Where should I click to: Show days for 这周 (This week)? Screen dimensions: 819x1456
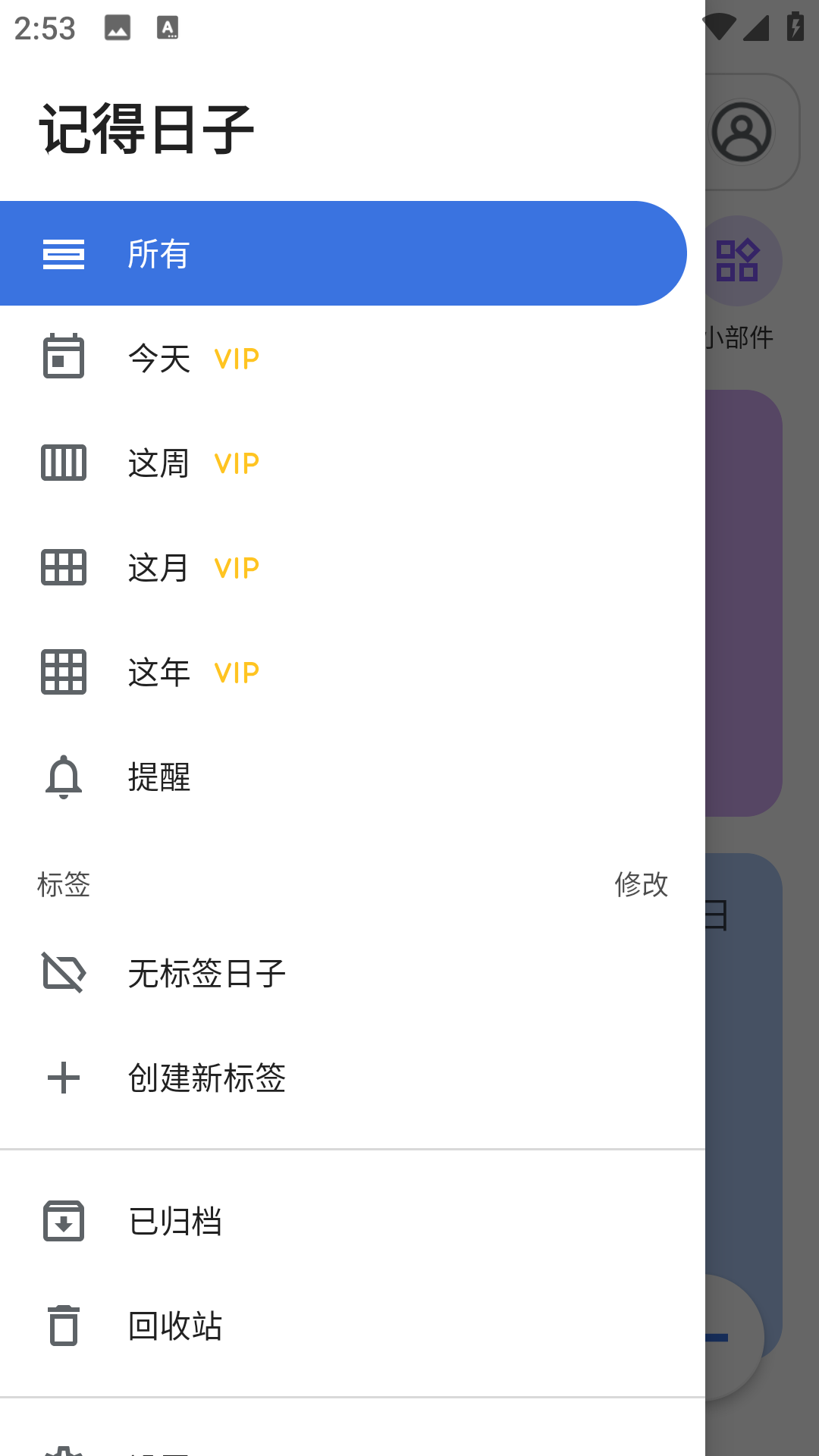pyautogui.click(x=341, y=463)
